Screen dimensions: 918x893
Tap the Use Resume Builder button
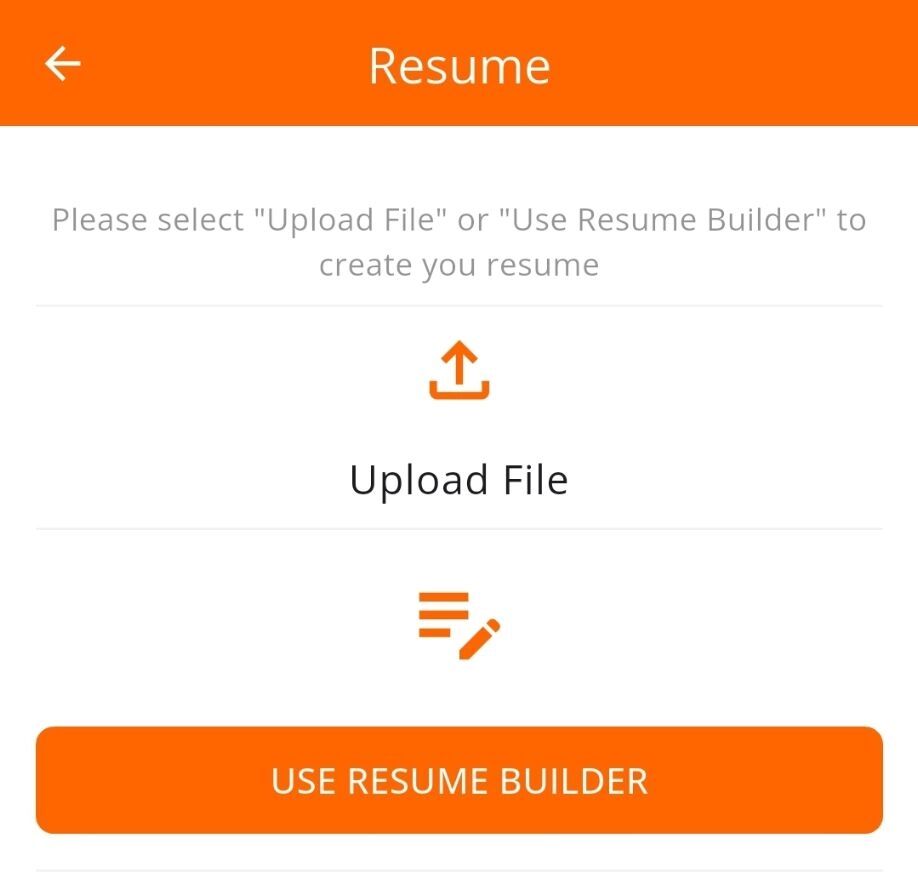click(x=459, y=780)
